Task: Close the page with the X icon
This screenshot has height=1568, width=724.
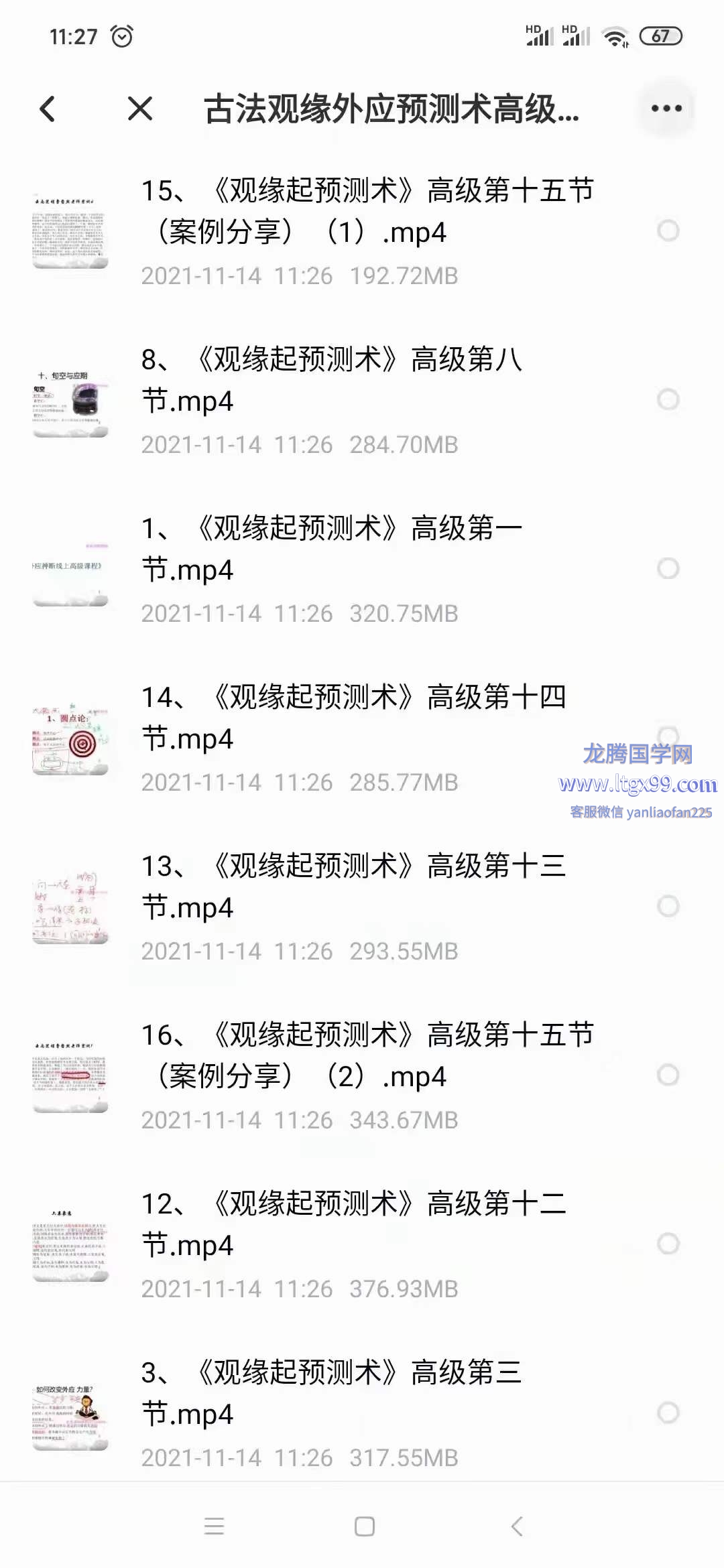Action: [x=140, y=109]
